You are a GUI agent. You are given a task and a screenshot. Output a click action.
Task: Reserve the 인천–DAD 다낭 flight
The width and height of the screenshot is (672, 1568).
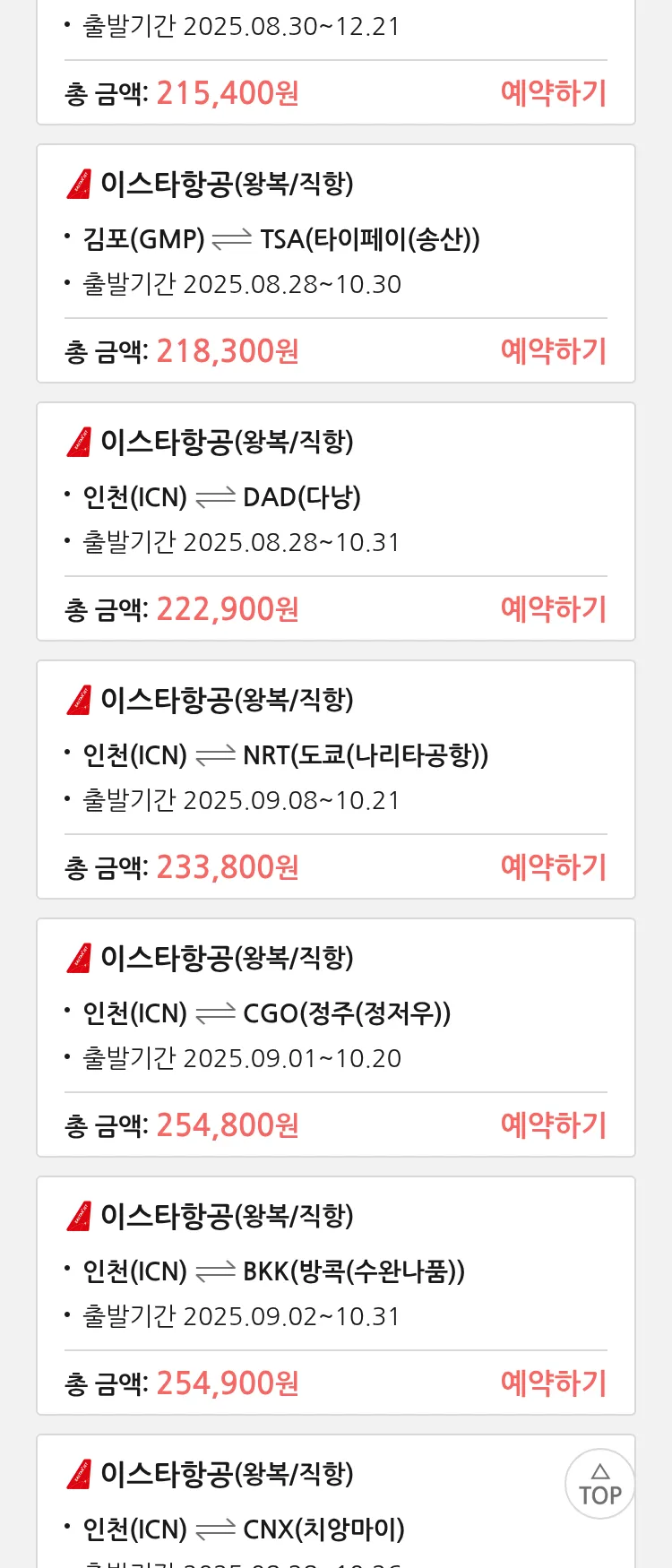coord(553,609)
